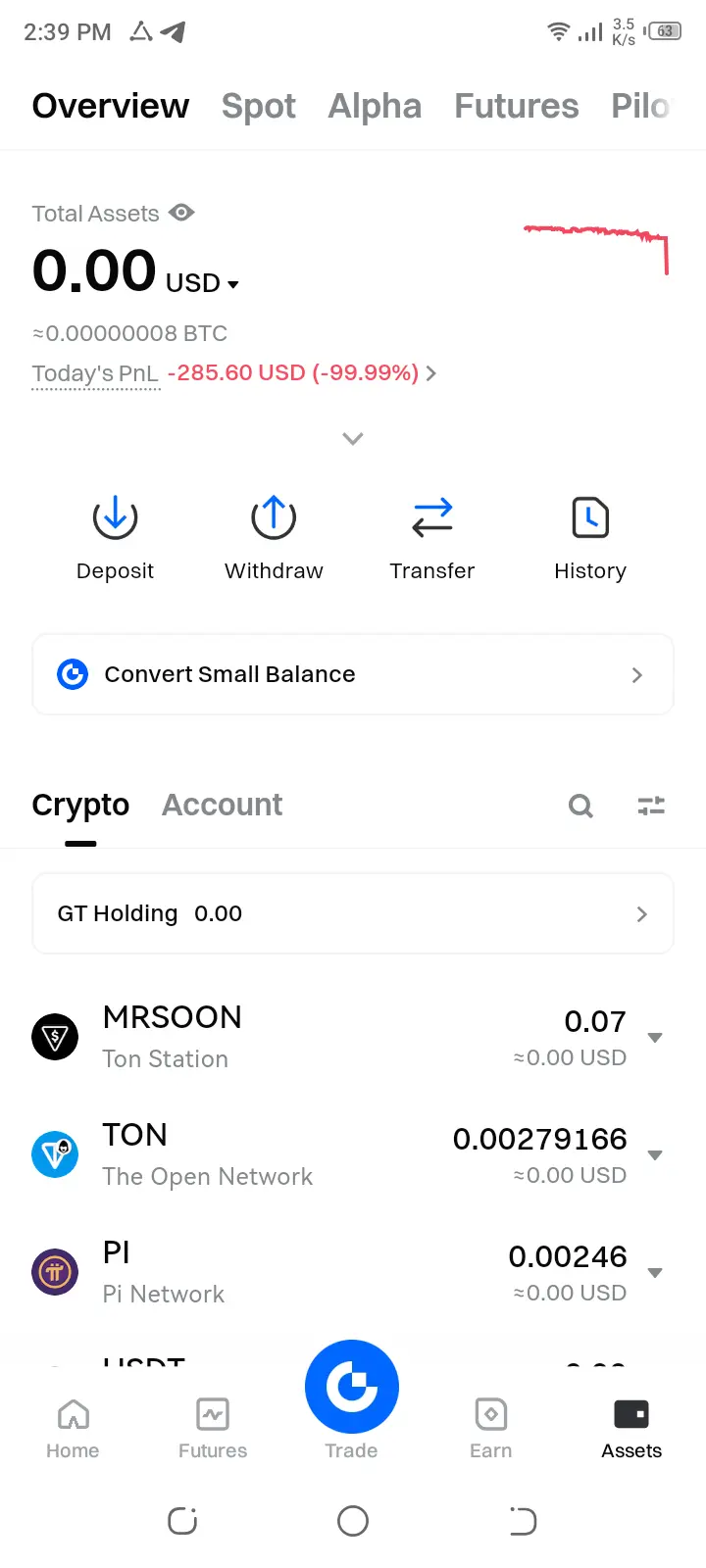
Task: Switch to the Account tab
Action: (222, 805)
